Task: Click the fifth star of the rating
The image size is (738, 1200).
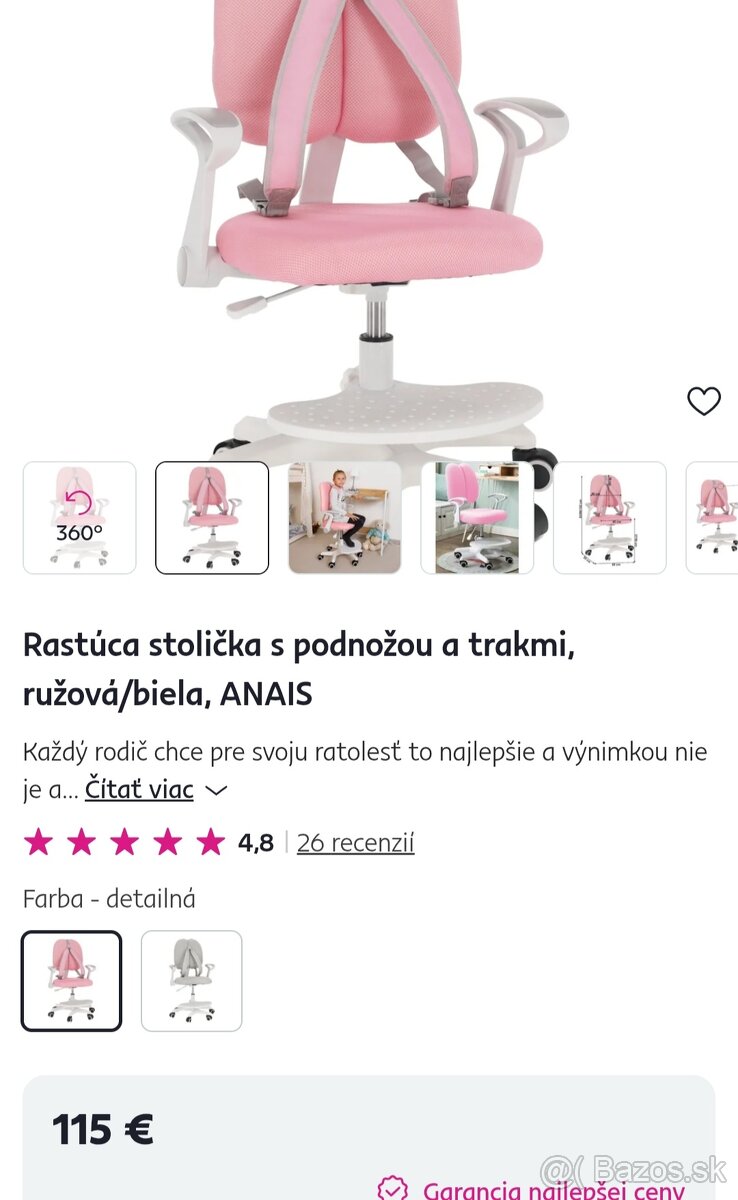Action: tap(210, 842)
